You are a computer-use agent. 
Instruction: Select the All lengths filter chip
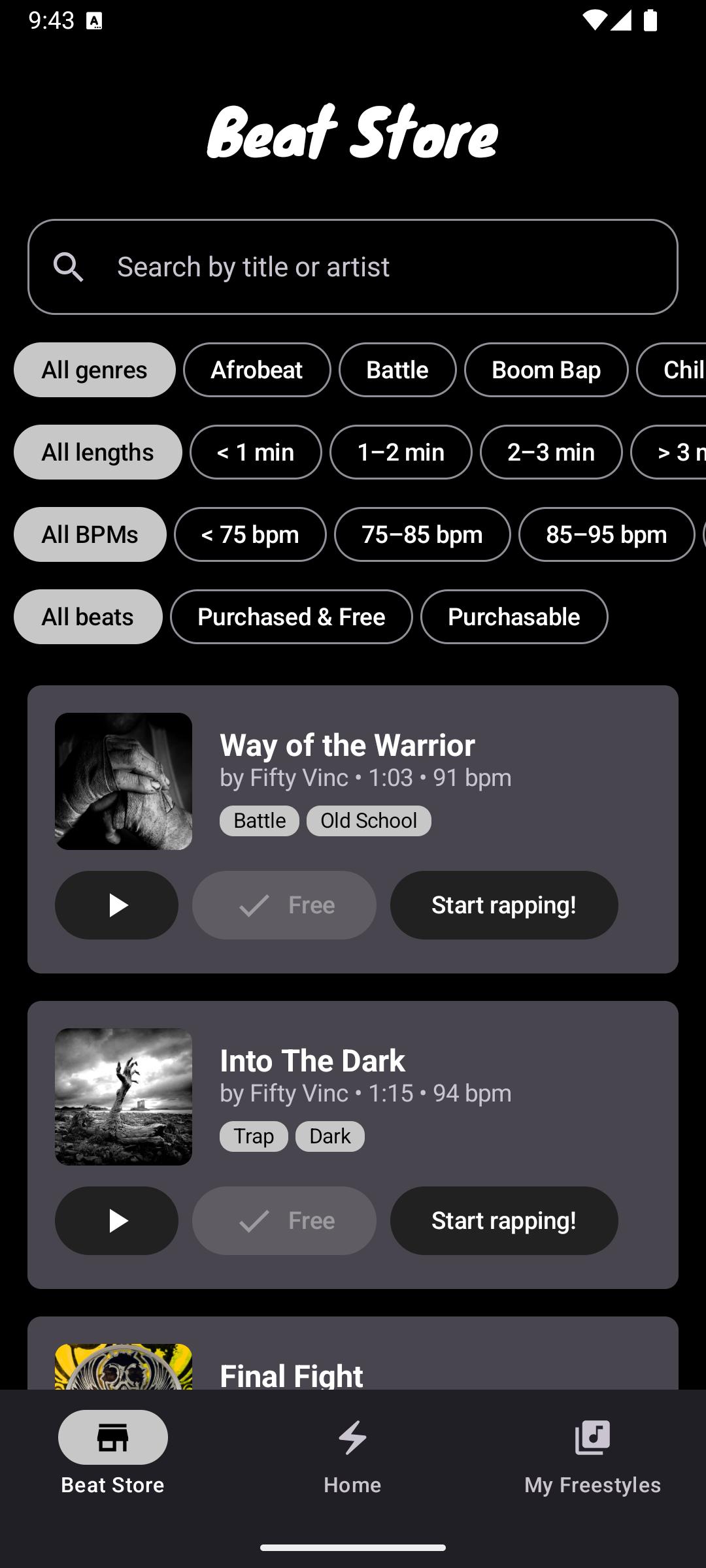[x=97, y=452]
